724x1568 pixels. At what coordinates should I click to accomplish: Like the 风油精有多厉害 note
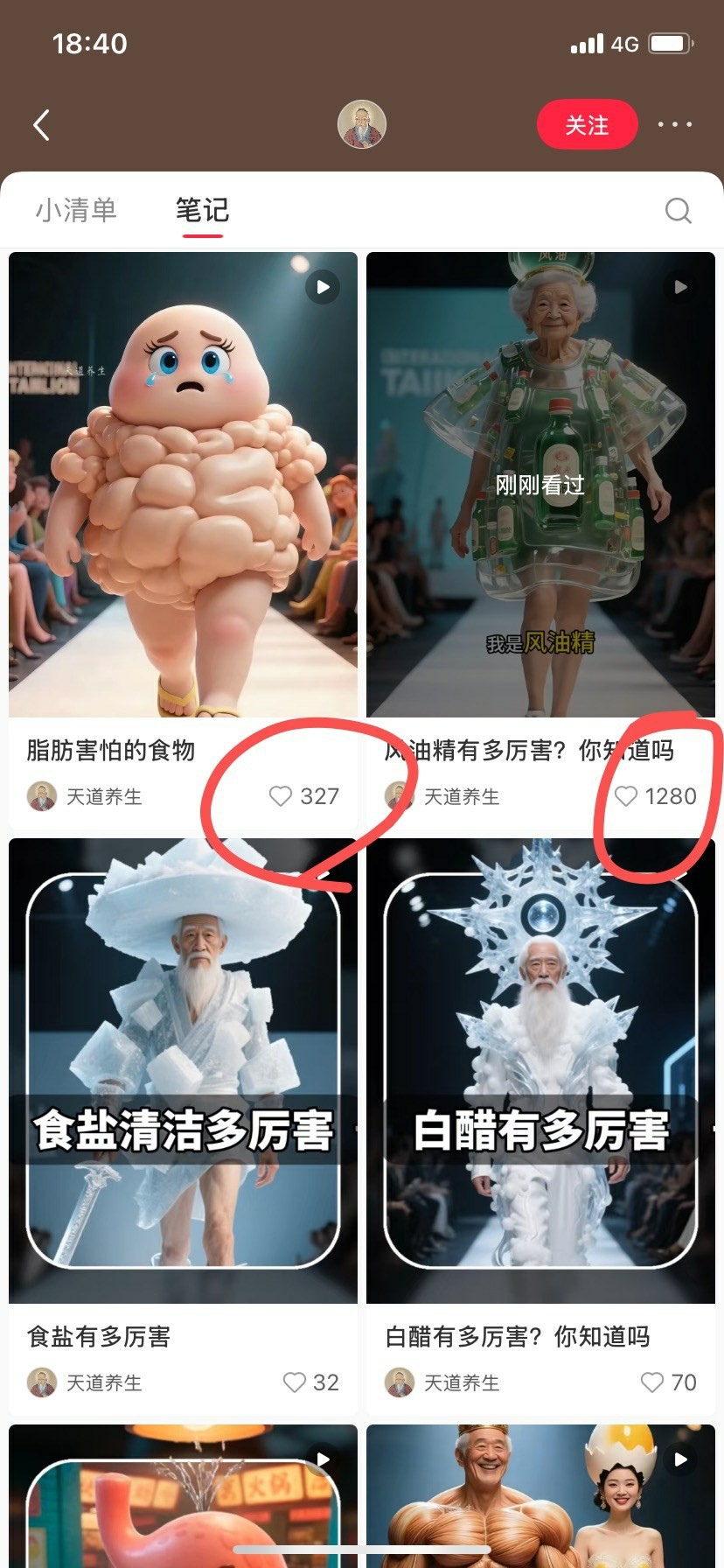click(x=626, y=796)
